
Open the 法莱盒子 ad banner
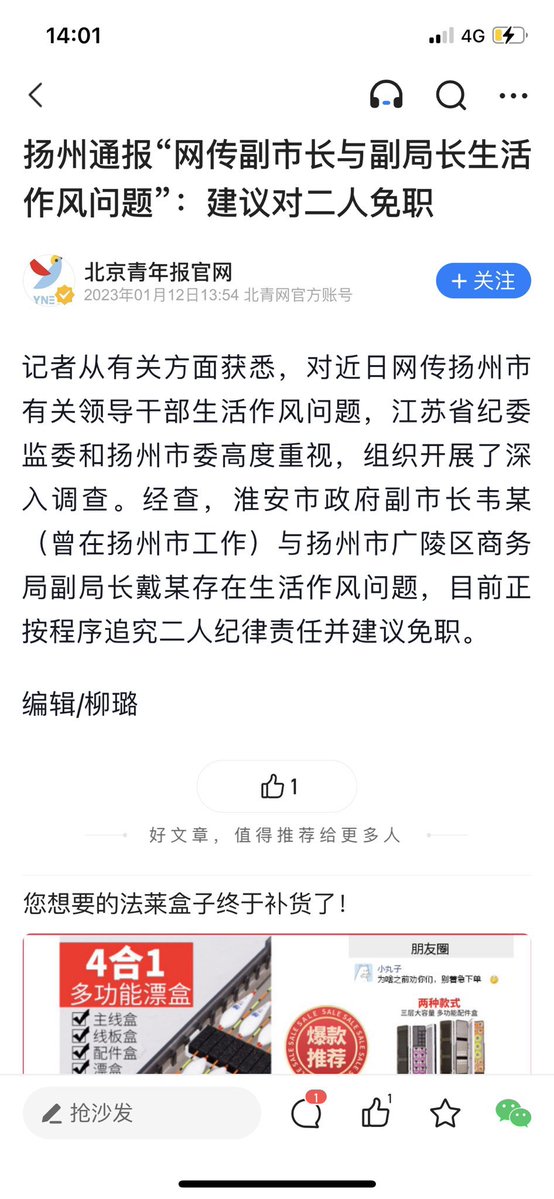[x=277, y=1003]
